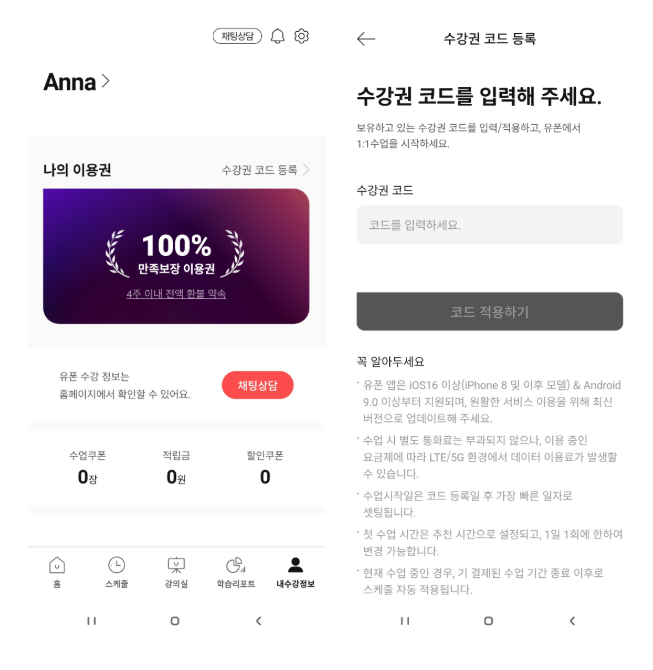Viewport: 653px width, 670px height.
Task: Go back from 수강권 코드 등록 screen
Action: pos(366,39)
